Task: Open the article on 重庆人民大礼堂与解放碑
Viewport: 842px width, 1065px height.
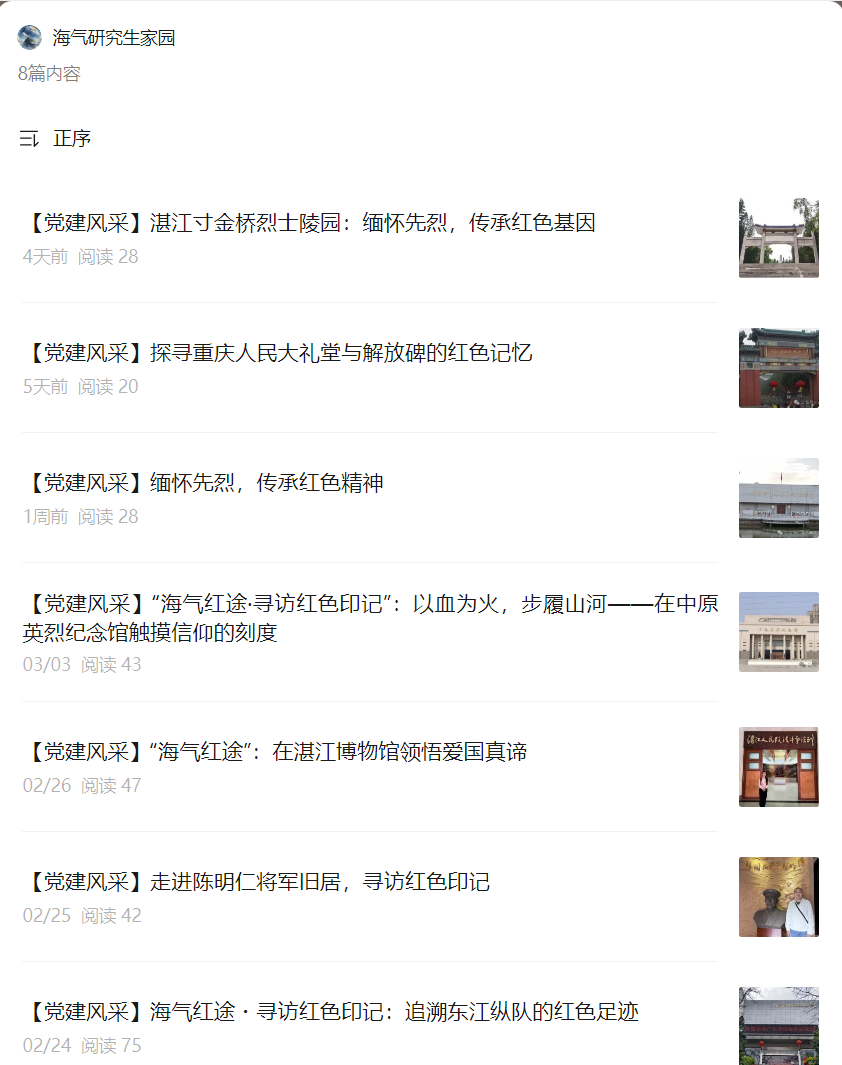Action: (x=278, y=353)
